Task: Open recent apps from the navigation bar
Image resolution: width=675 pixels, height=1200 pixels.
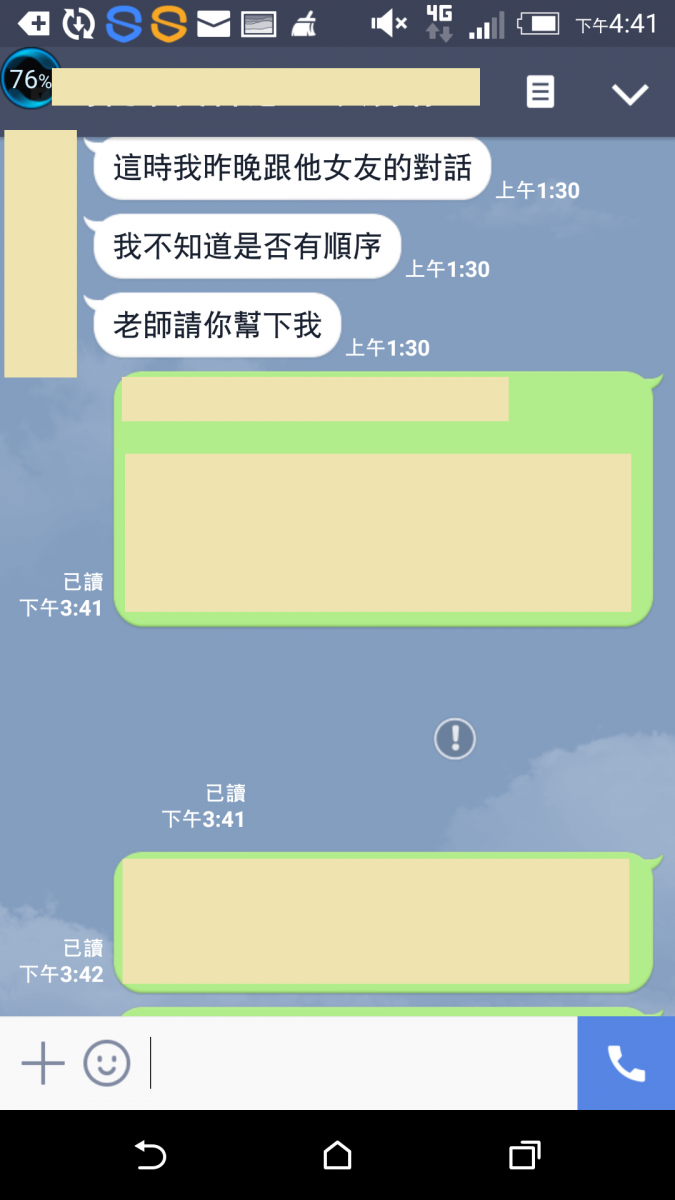Action: tap(524, 1156)
